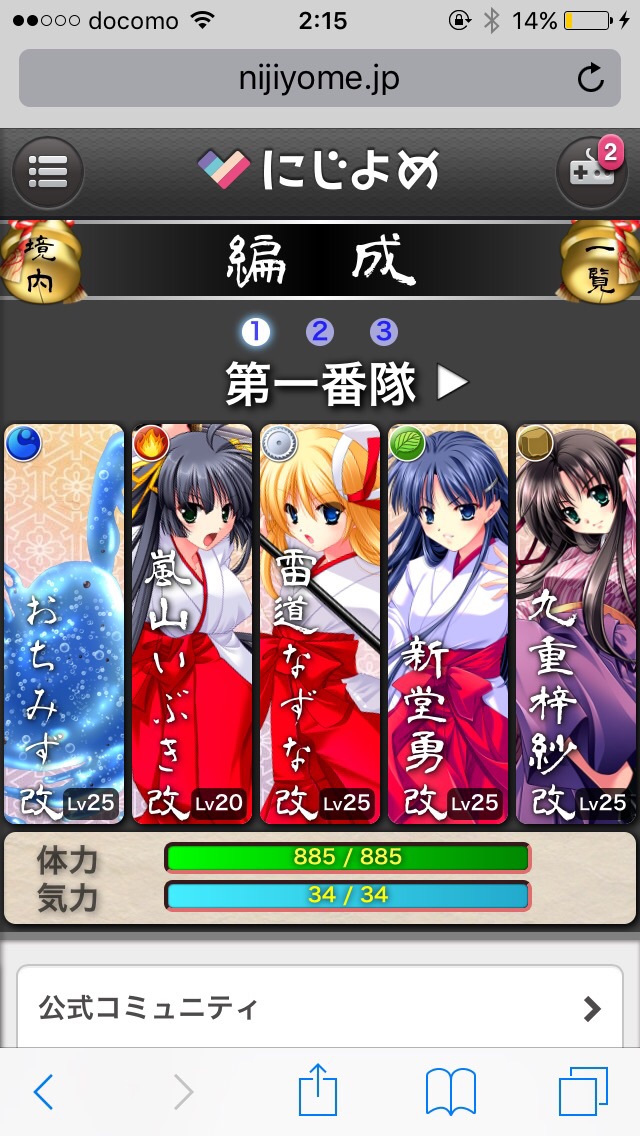Open the 雷道なずな character card
Image resolution: width=640 pixels, height=1136 pixels.
tap(320, 624)
